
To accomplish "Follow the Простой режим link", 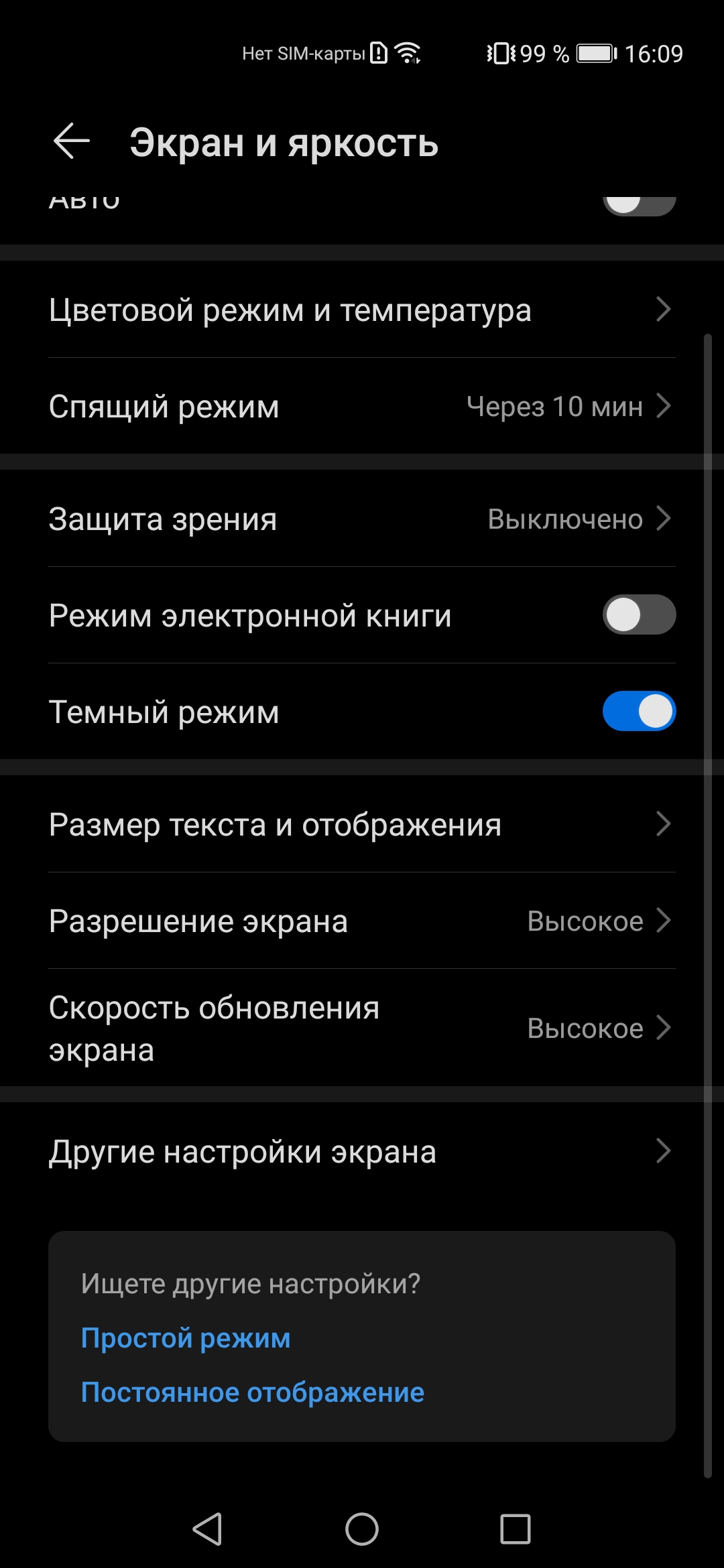I will click(x=186, y=1337).
